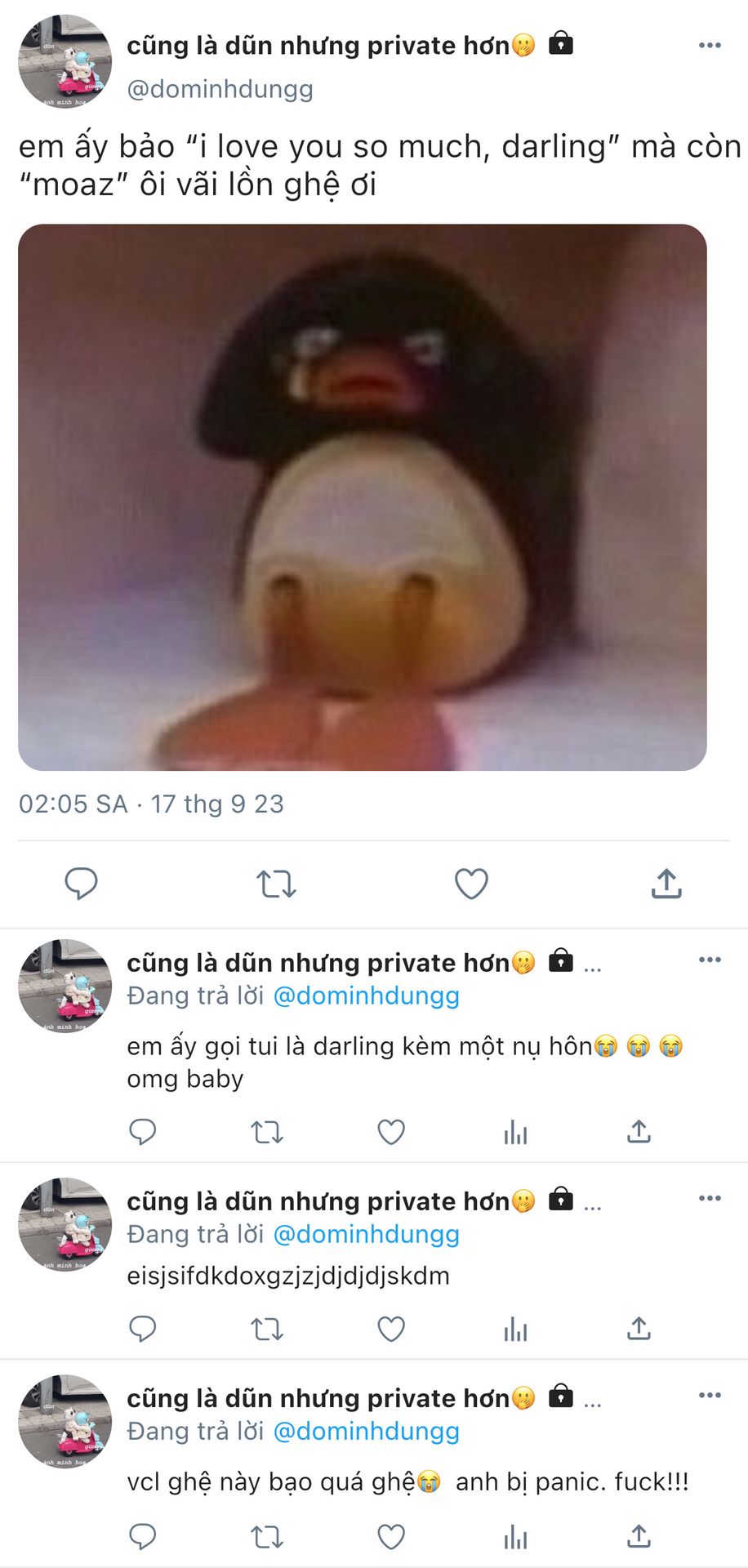This screenshot has height=1568, width=748.
Task: Retweet the main tweet posted at 02:05 SA
Action: [276, 884]
